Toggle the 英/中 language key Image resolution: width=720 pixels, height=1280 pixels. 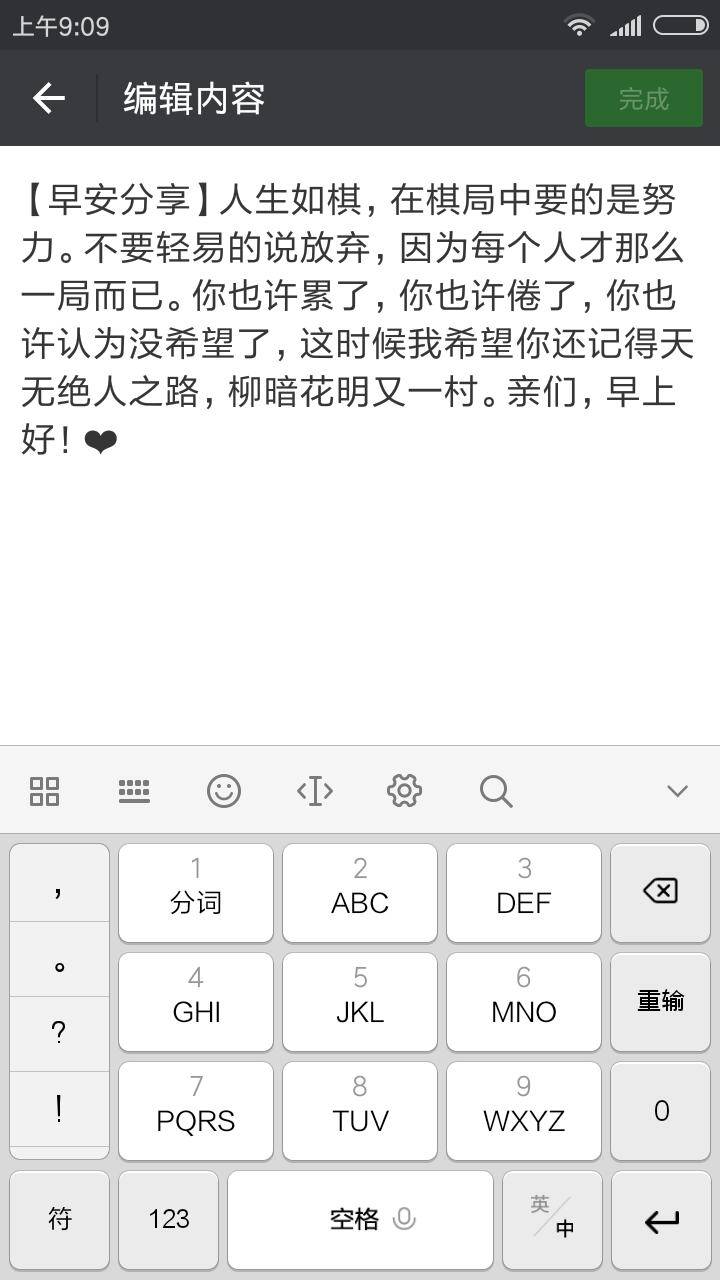click(x=552, y=1219)
